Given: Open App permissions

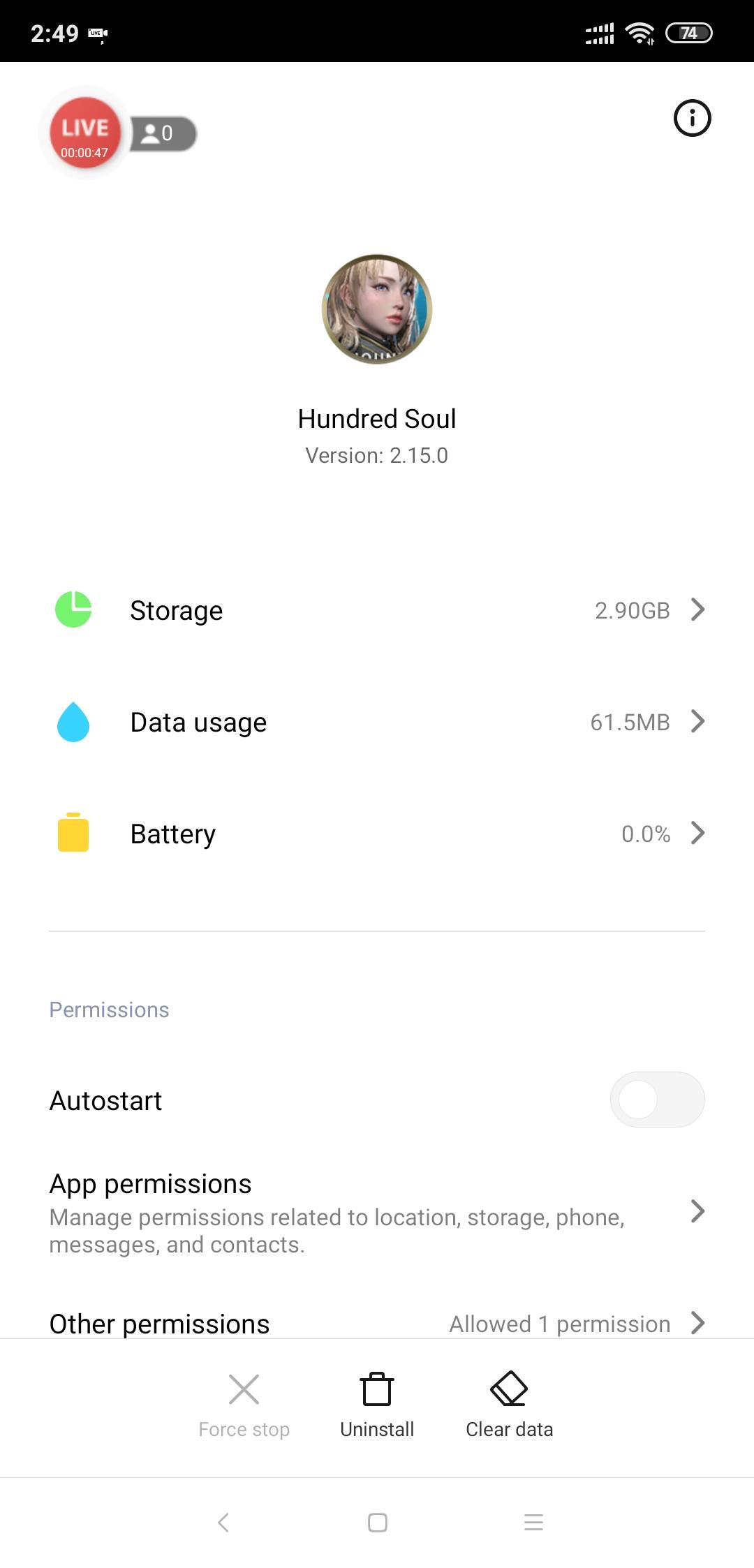Looking at the screenshot, I should [x=377, y=1213].
